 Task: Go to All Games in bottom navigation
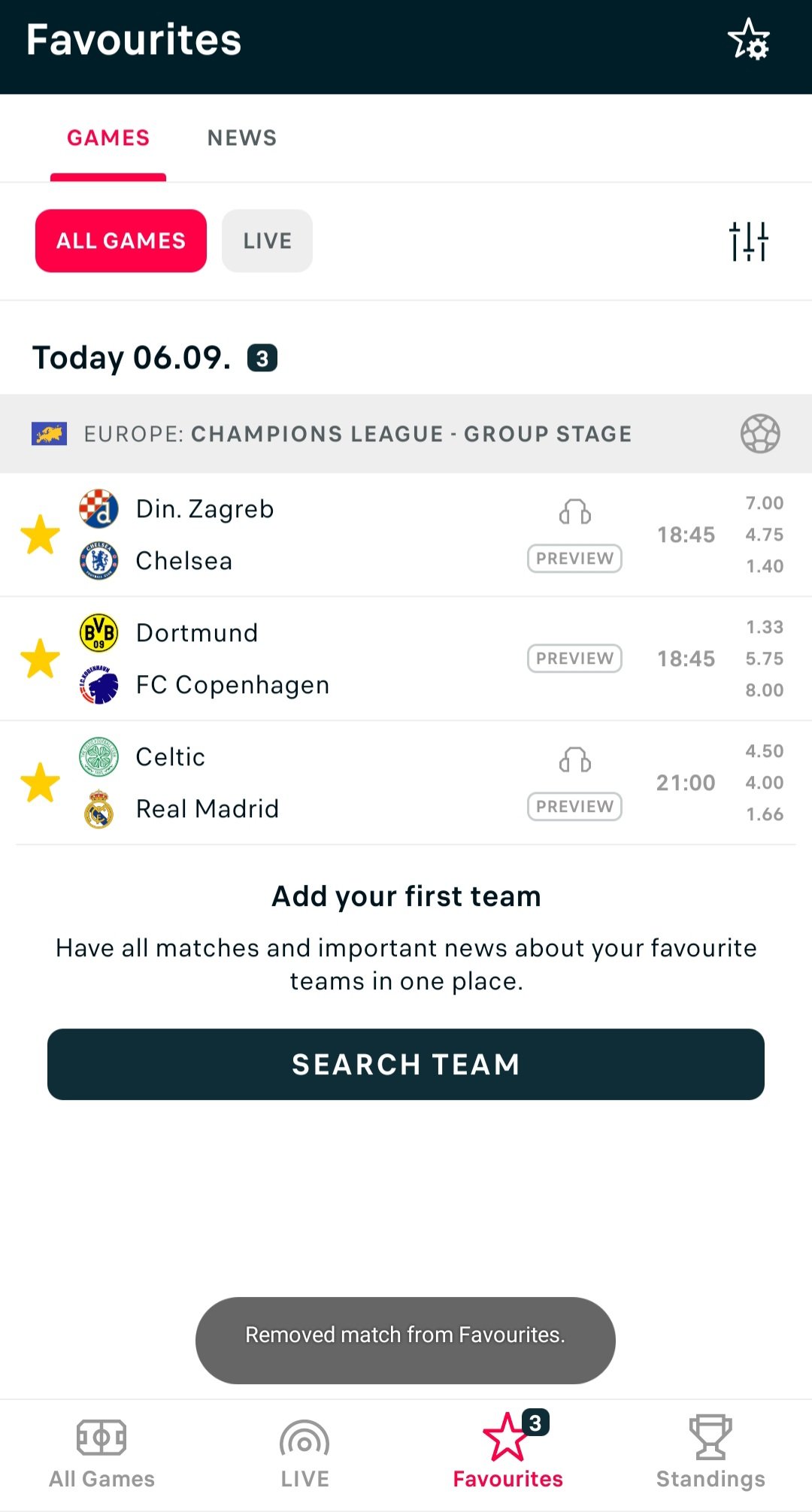[x=101, y=1453]
